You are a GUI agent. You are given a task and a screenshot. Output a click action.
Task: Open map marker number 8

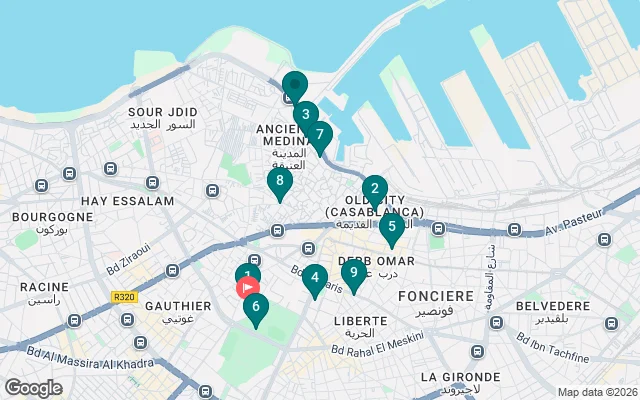click(279, 181)
